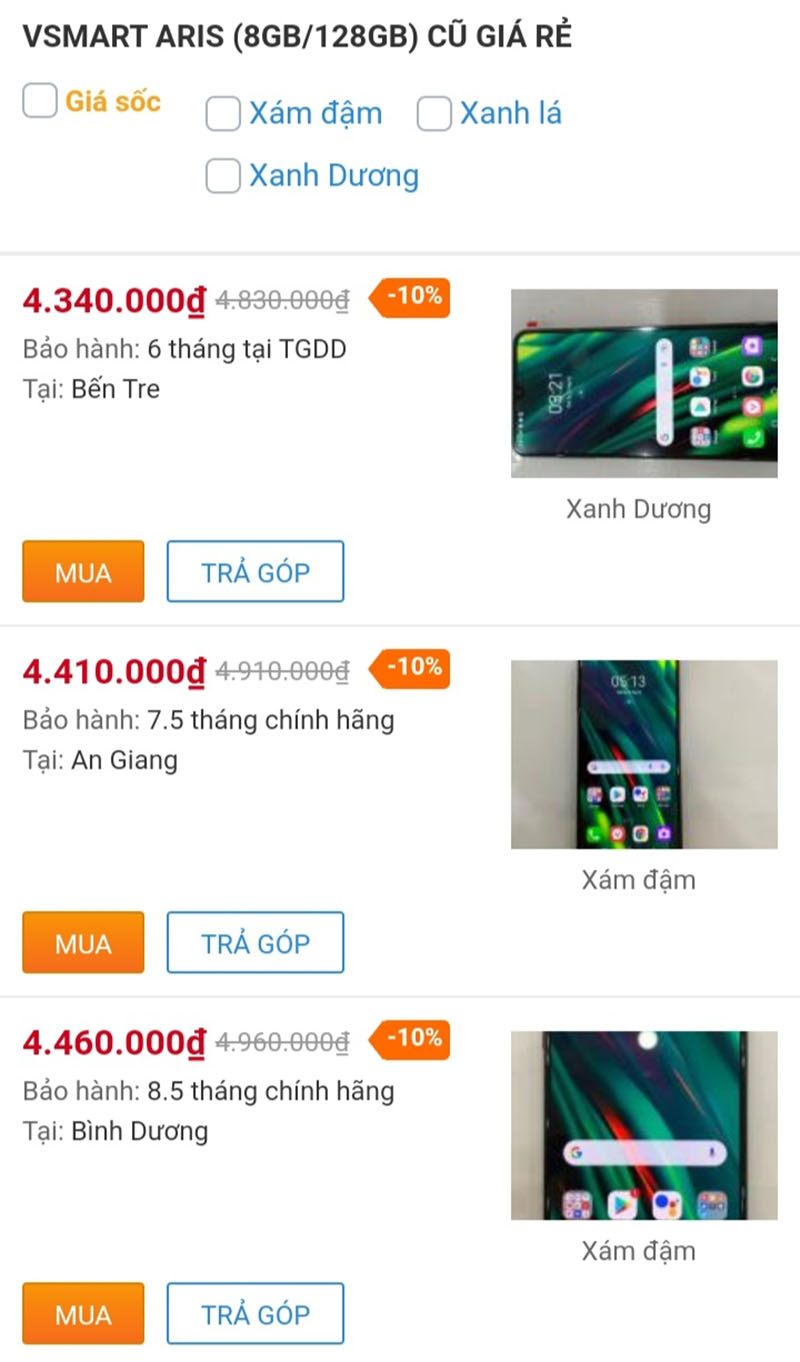800x1362 pixels.
Task: Tick the Xanh Dương filter checkbox
Action: point(222,176)
